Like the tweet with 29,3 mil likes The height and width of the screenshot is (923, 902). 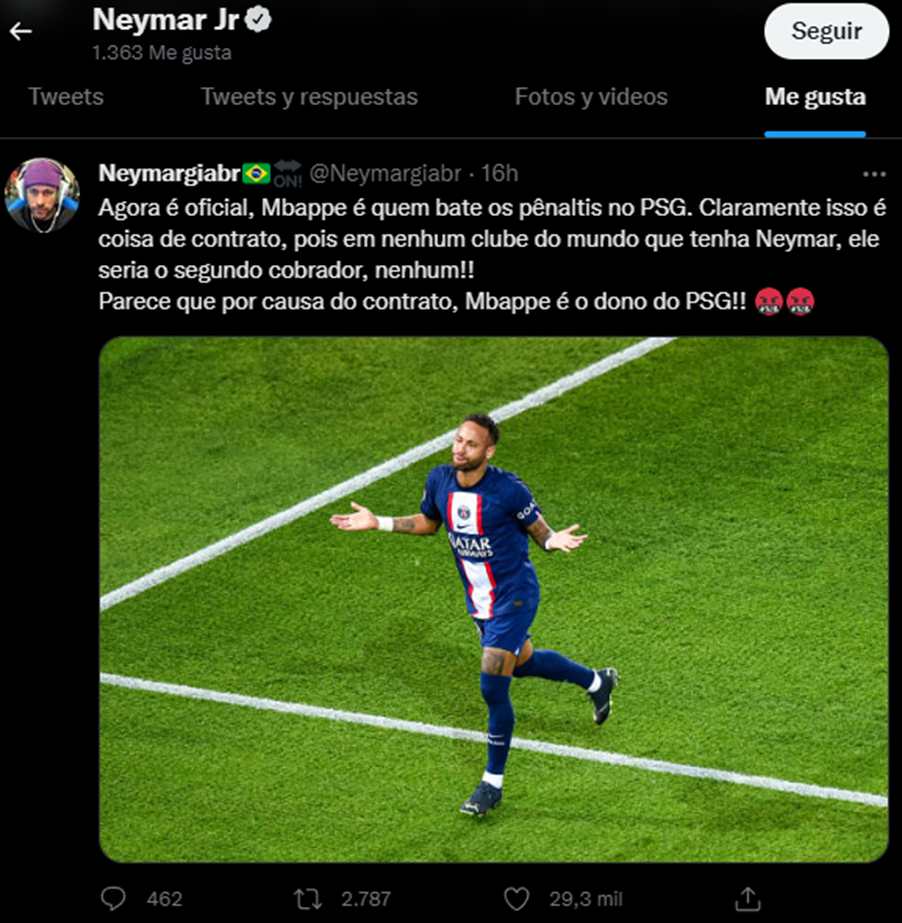(517, 898)
